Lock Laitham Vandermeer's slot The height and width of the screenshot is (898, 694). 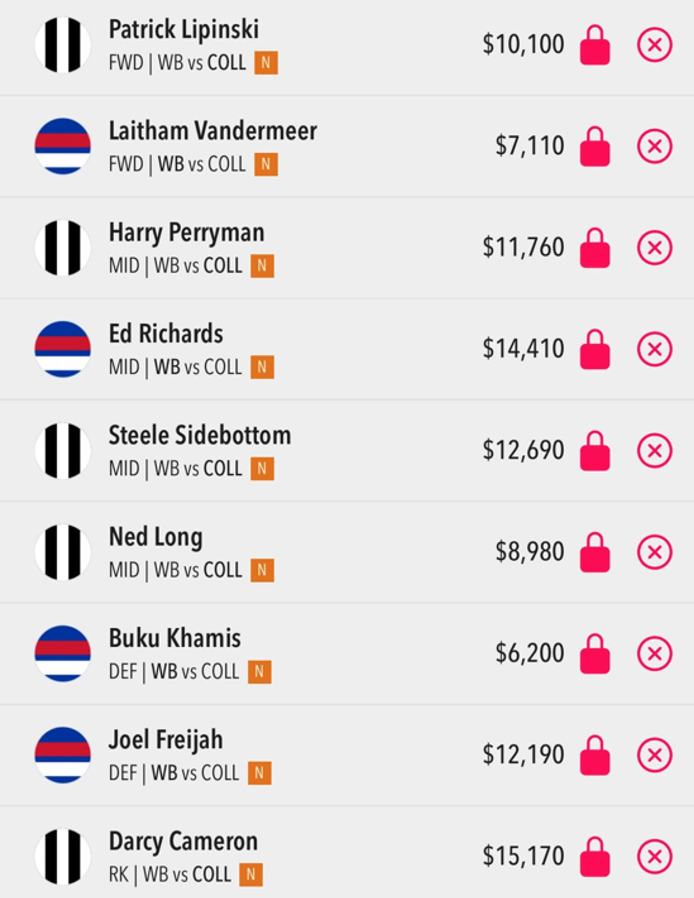tap(595, 147)
